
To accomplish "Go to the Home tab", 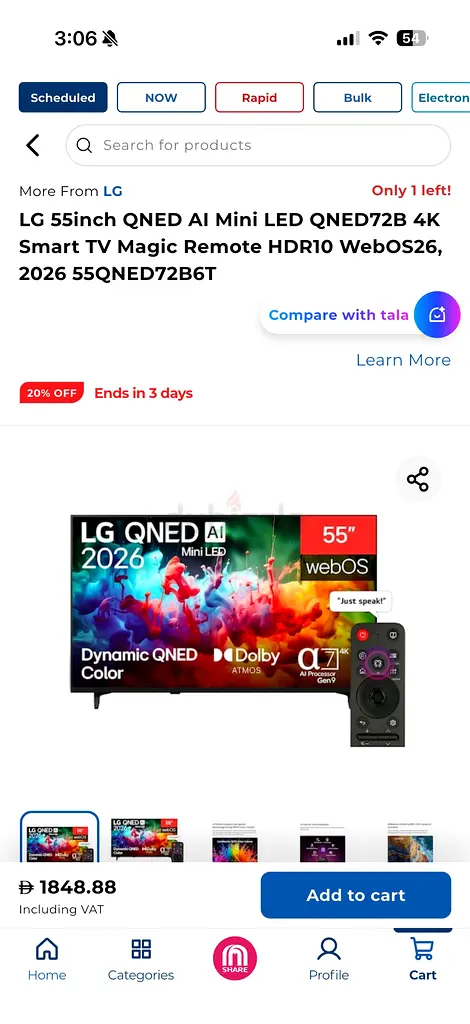I will coord(46,960).
